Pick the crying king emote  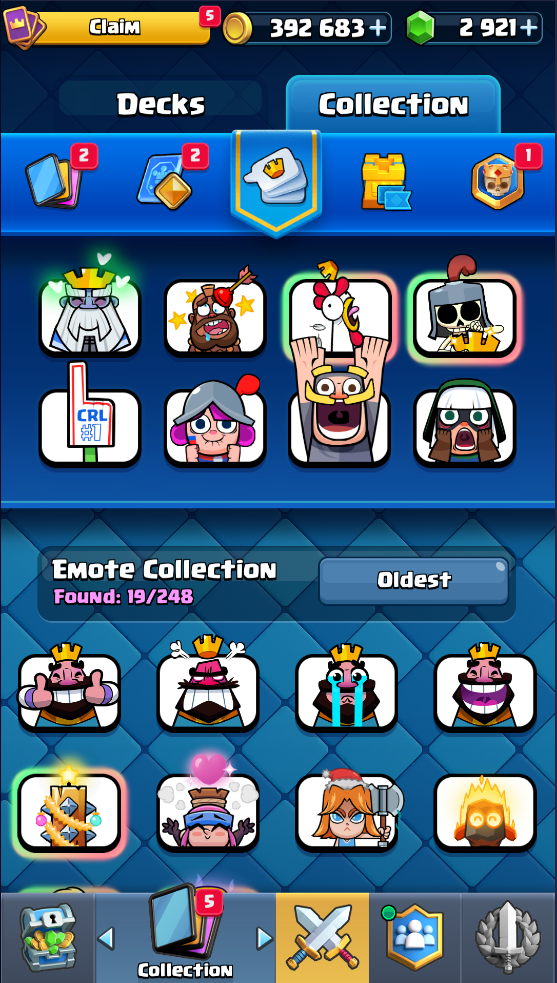(346, 689)
